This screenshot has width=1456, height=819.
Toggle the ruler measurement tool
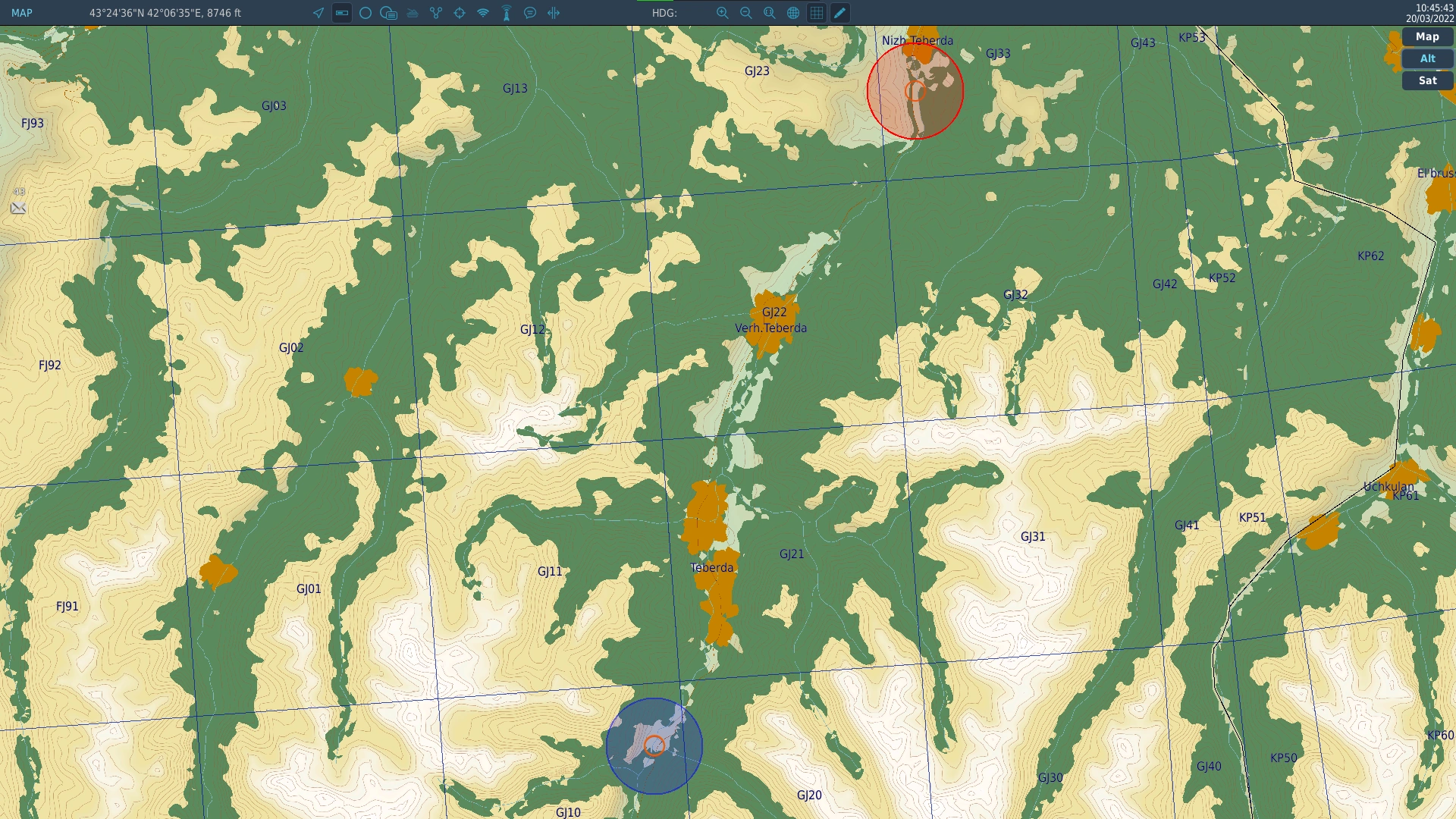[342, 13]
